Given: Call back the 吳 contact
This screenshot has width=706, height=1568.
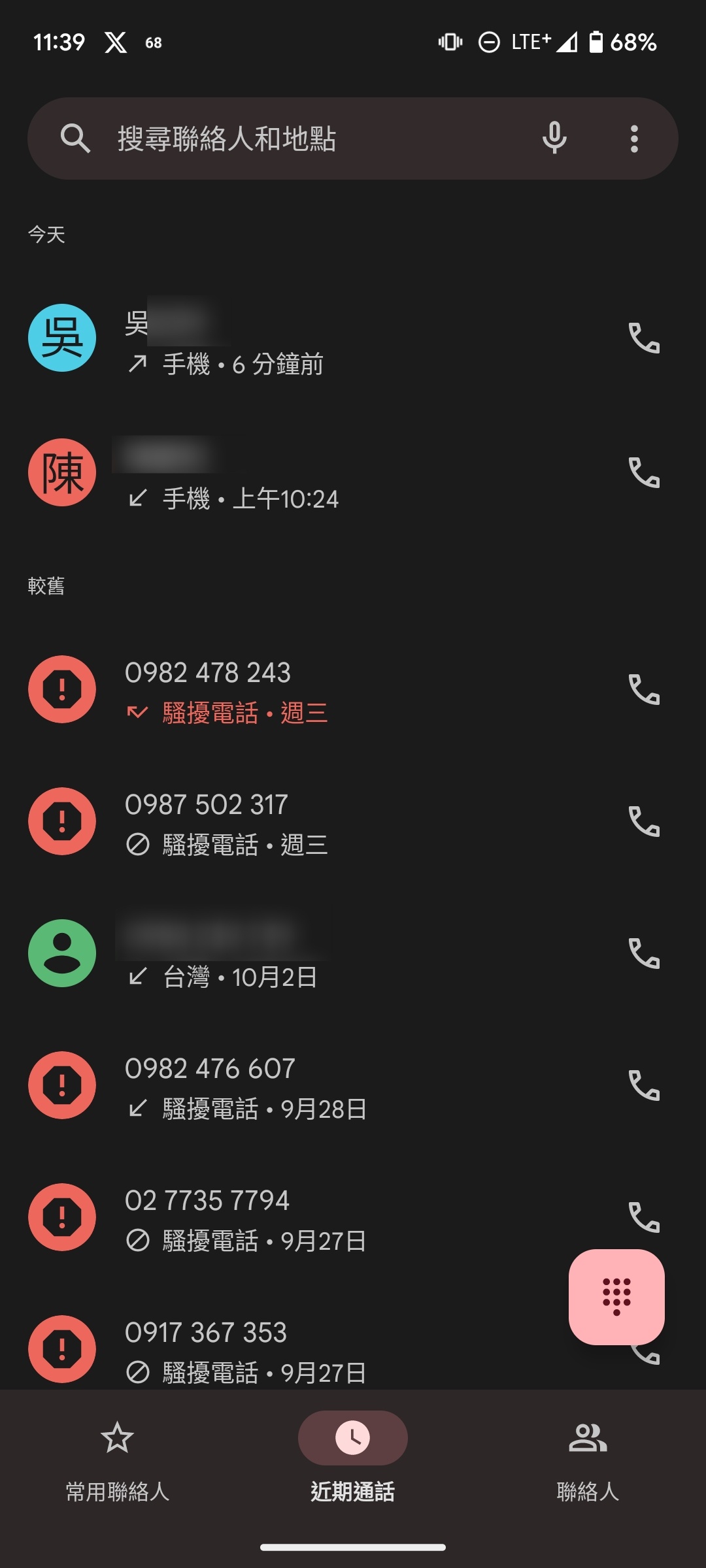Looking at the screenshot, I should 644,338.
